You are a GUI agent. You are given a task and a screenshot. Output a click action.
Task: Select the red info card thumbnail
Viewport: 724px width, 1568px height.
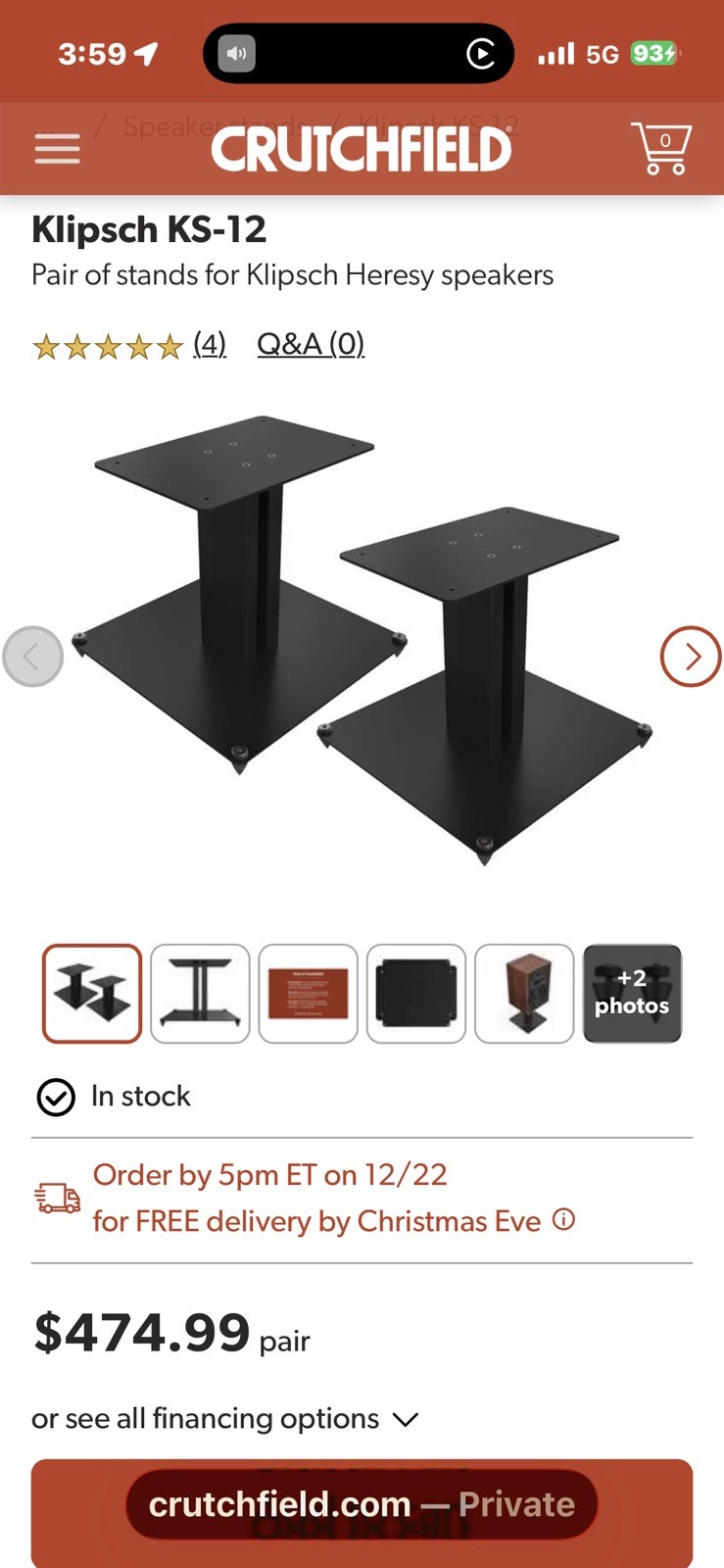(308, 993)
